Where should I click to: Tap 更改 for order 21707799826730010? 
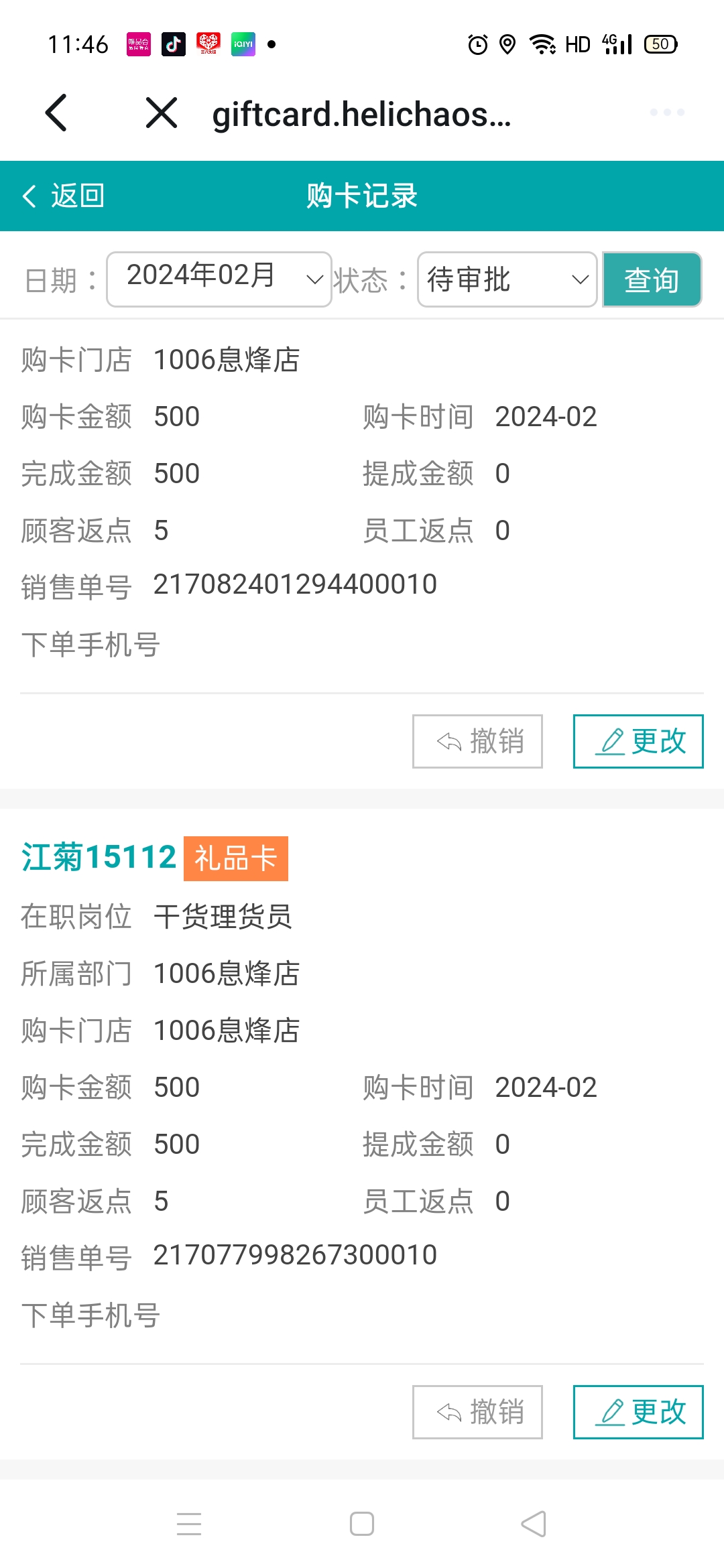pos(638,1412)
